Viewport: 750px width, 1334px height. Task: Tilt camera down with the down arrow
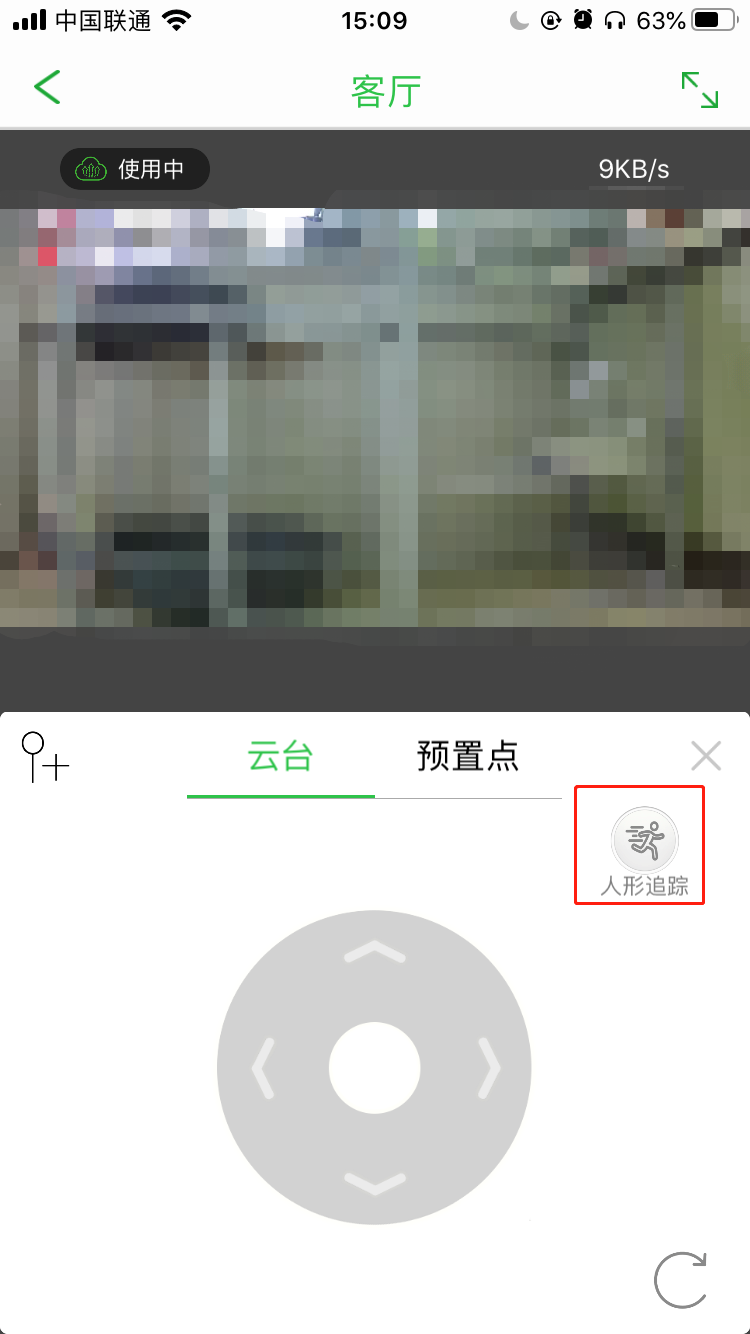tap(374, 1183)
